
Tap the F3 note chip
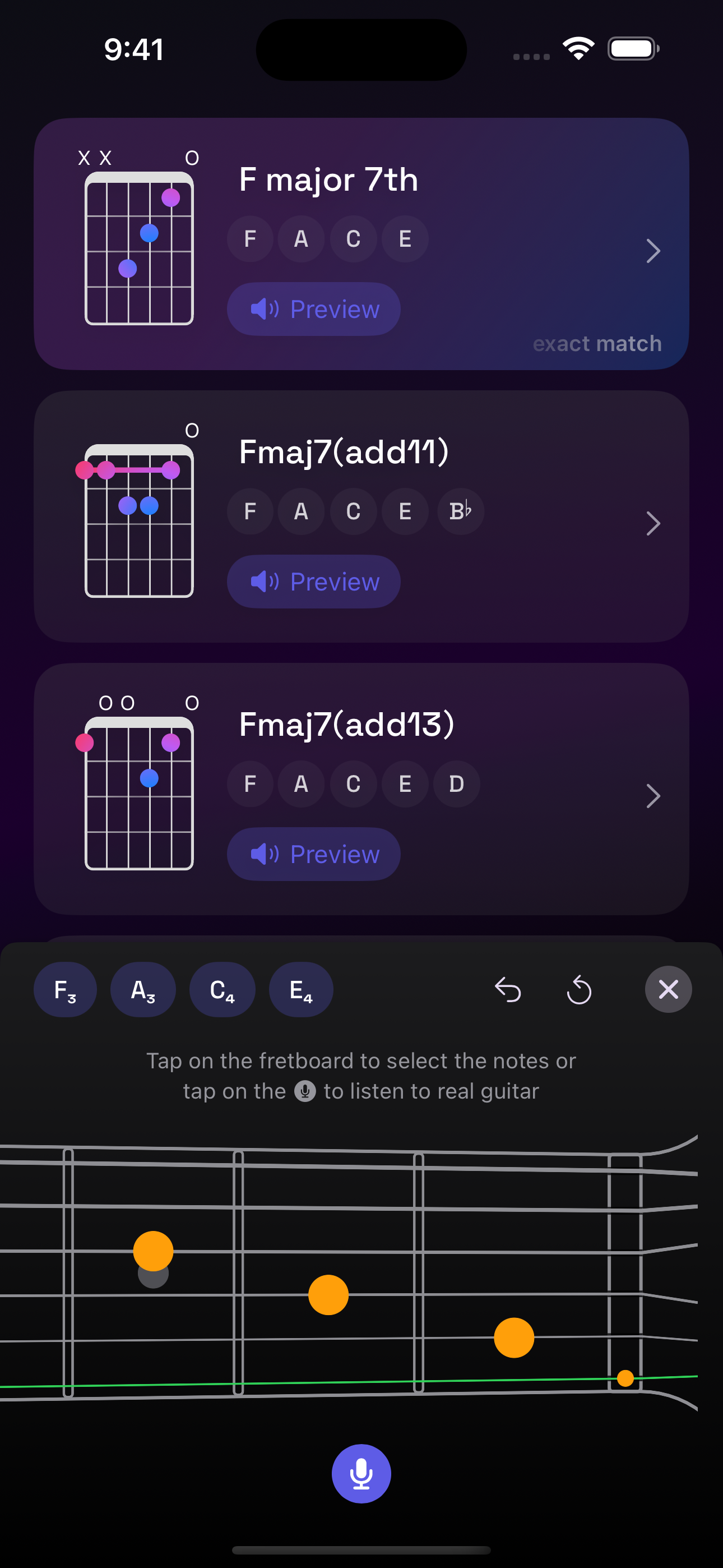pos(65,990)
